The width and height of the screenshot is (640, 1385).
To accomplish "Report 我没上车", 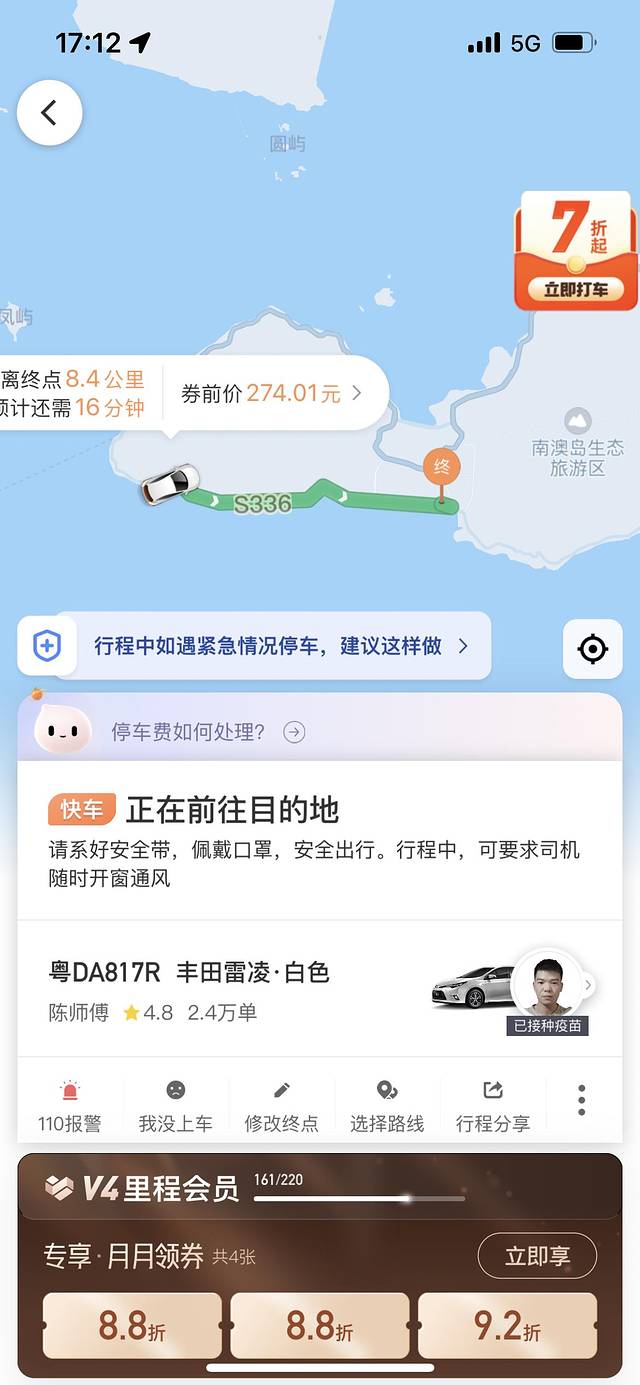I will click(176, 1105).
